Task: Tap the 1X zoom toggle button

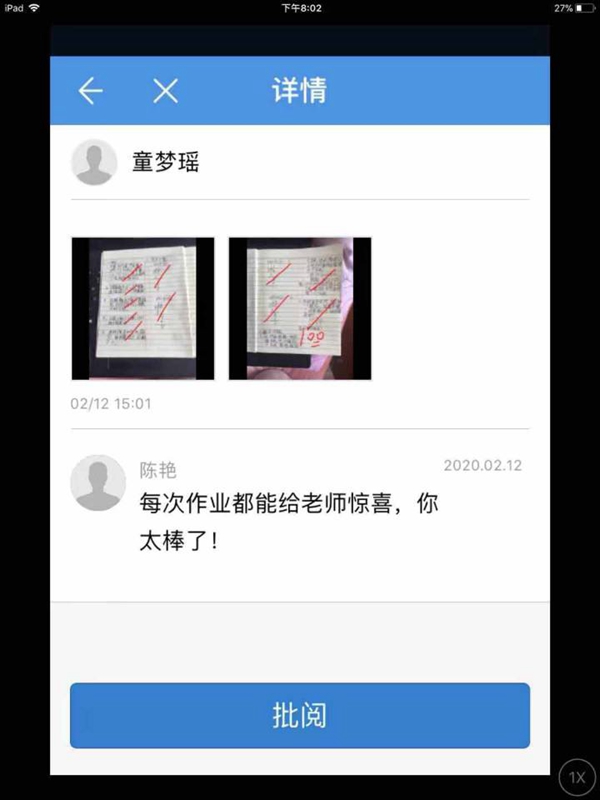Action: (x=577, y=777)
